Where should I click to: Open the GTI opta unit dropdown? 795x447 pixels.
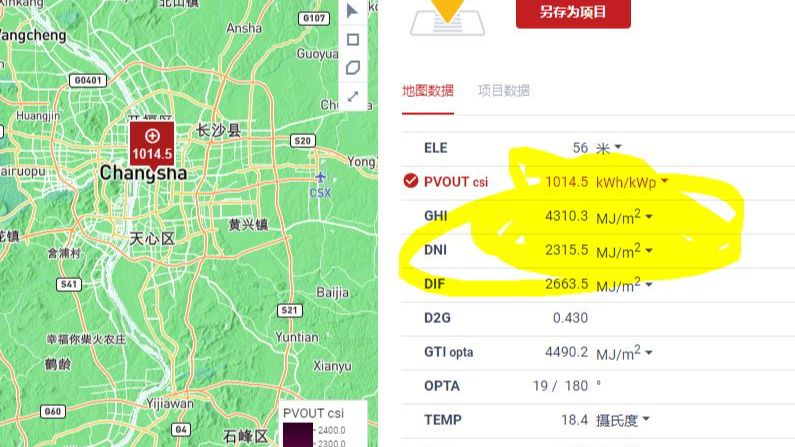[624, 352]
